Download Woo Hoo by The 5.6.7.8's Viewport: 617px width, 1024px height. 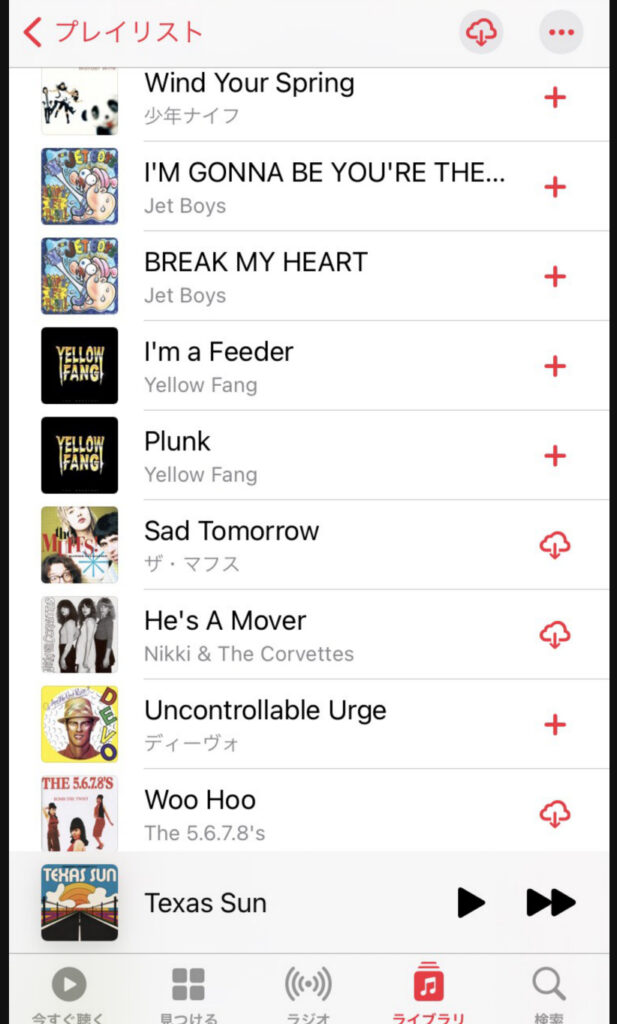tap(555, 814)
